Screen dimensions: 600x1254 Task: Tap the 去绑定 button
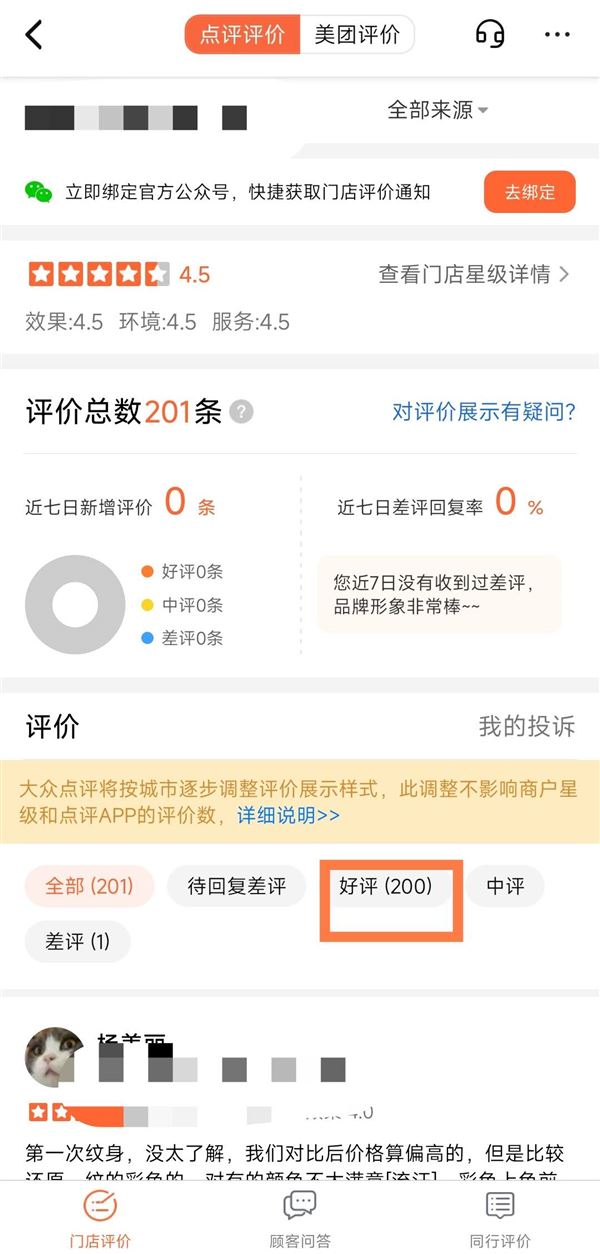pyautogui.click(x=530, y=192)
